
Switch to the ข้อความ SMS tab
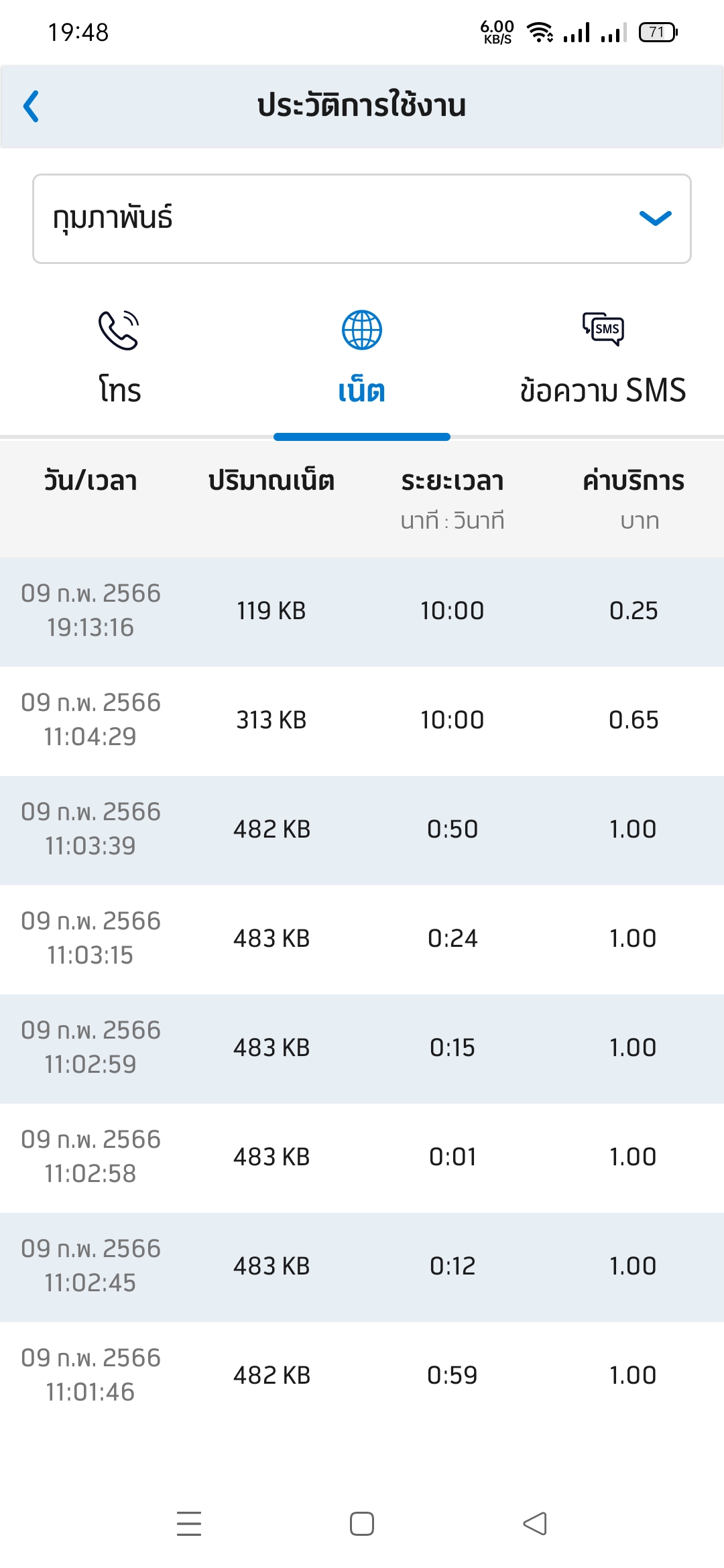pos(603,359)
